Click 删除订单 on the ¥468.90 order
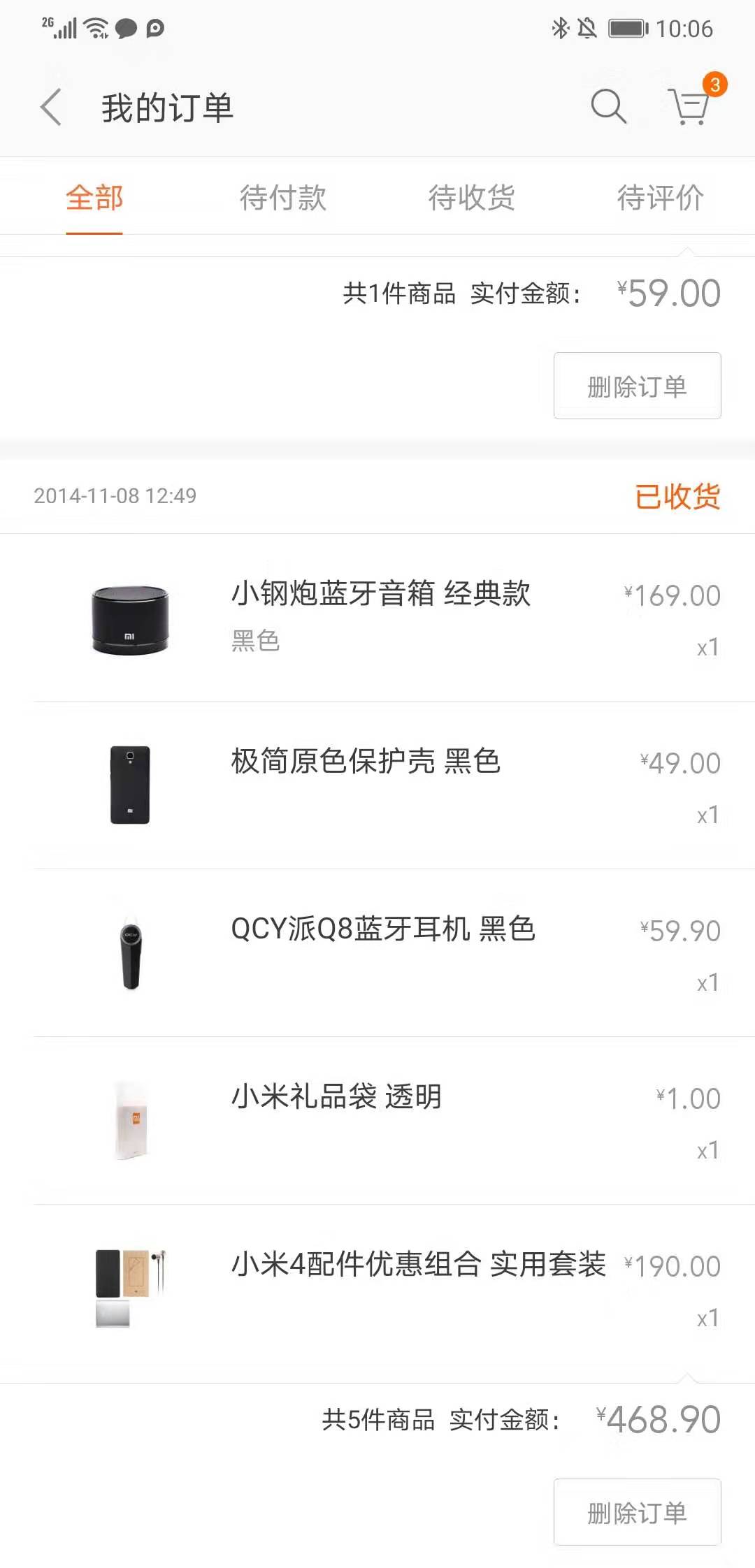Screen dimensions: 755x1568 pyautogui.click(x=637, y=1512)
